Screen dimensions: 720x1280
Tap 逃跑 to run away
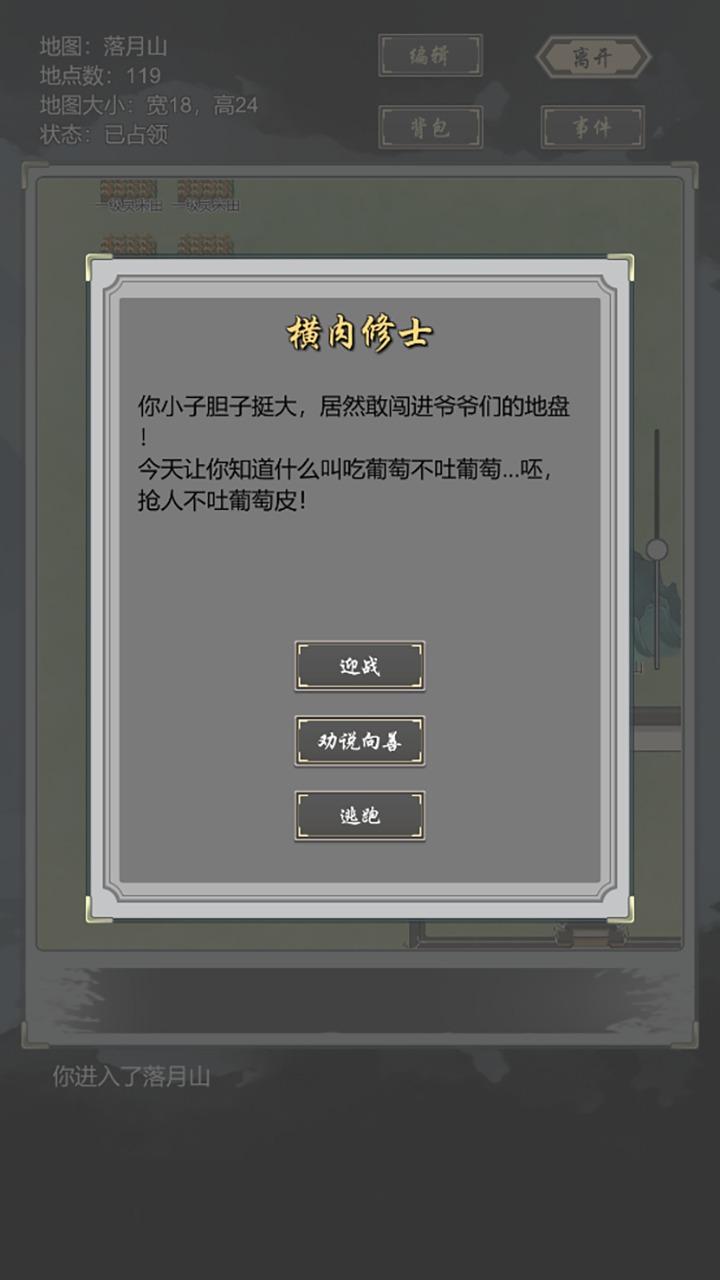pos(359,816)
